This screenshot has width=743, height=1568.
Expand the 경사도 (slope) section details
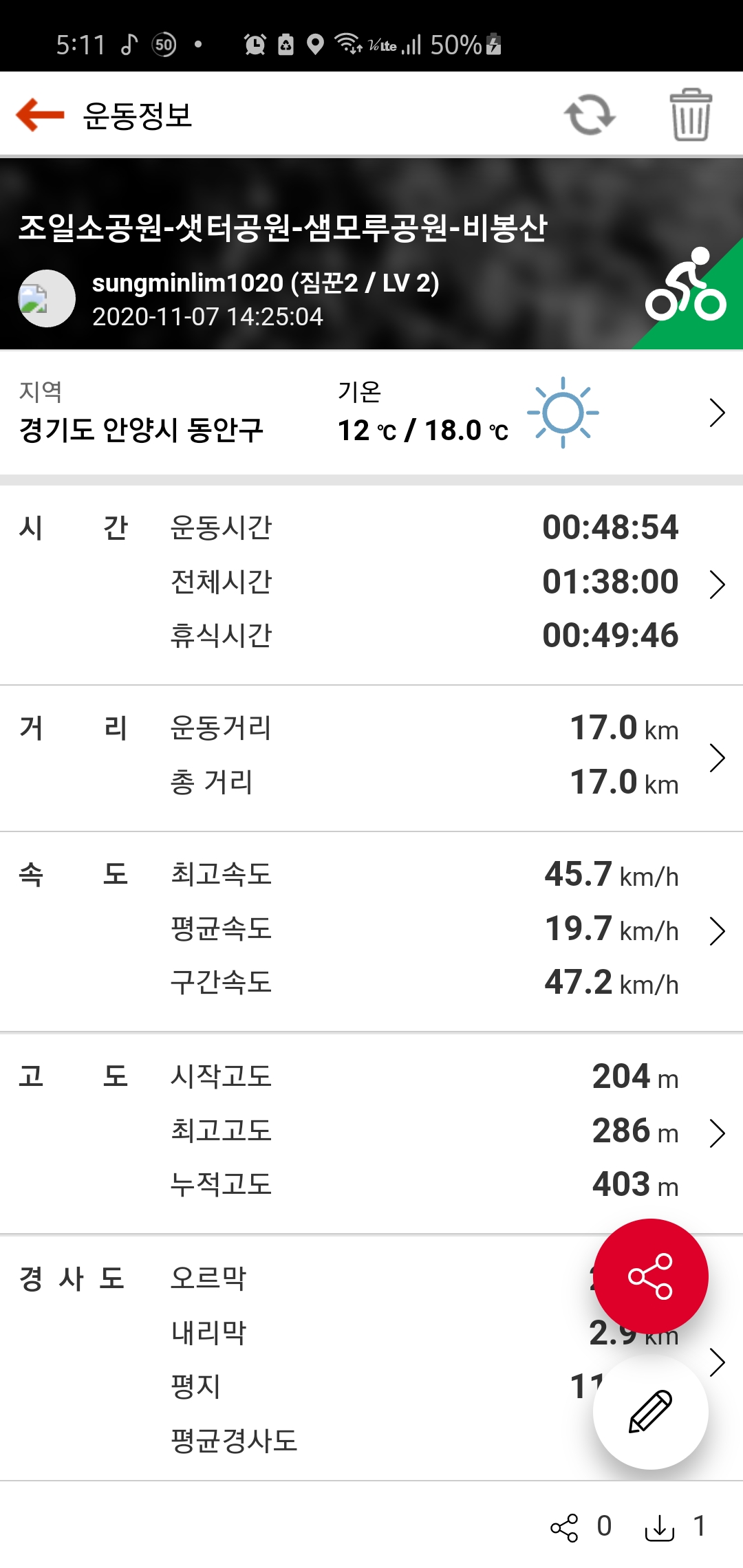(x=717, y=1362)
